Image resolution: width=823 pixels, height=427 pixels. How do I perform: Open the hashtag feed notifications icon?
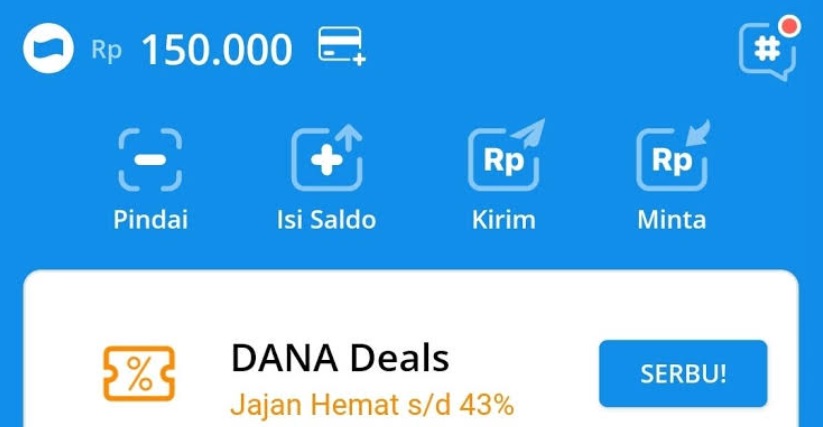pyautogui.click(x=767, y=49)
